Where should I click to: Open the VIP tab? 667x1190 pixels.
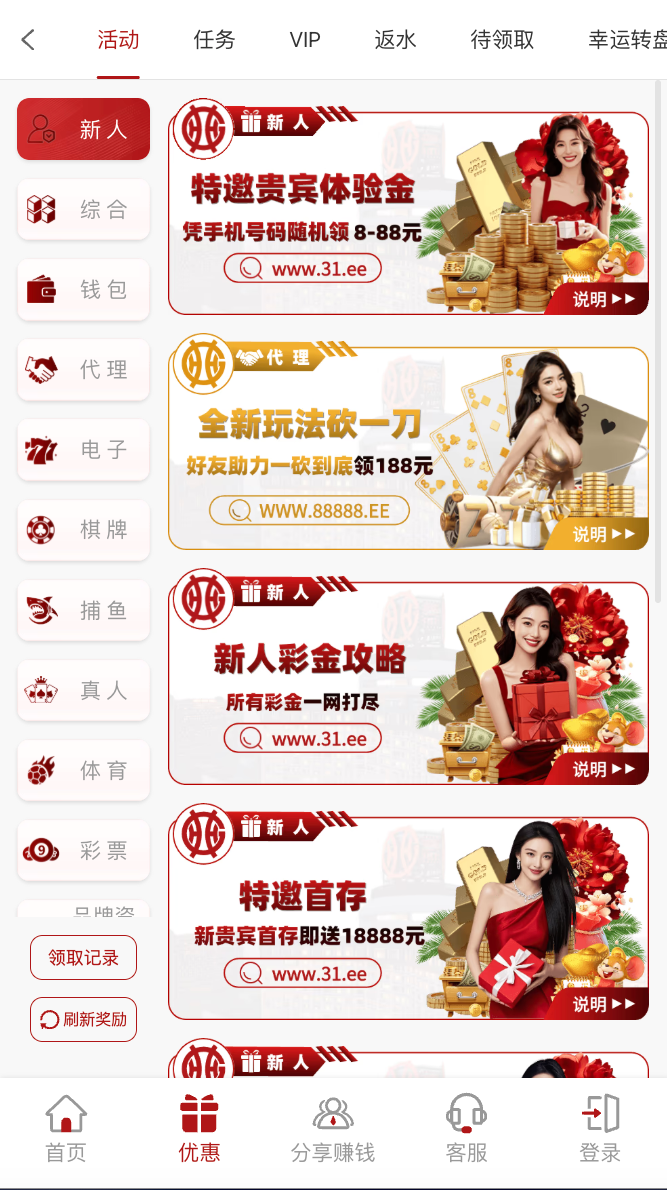pos(305,40)
